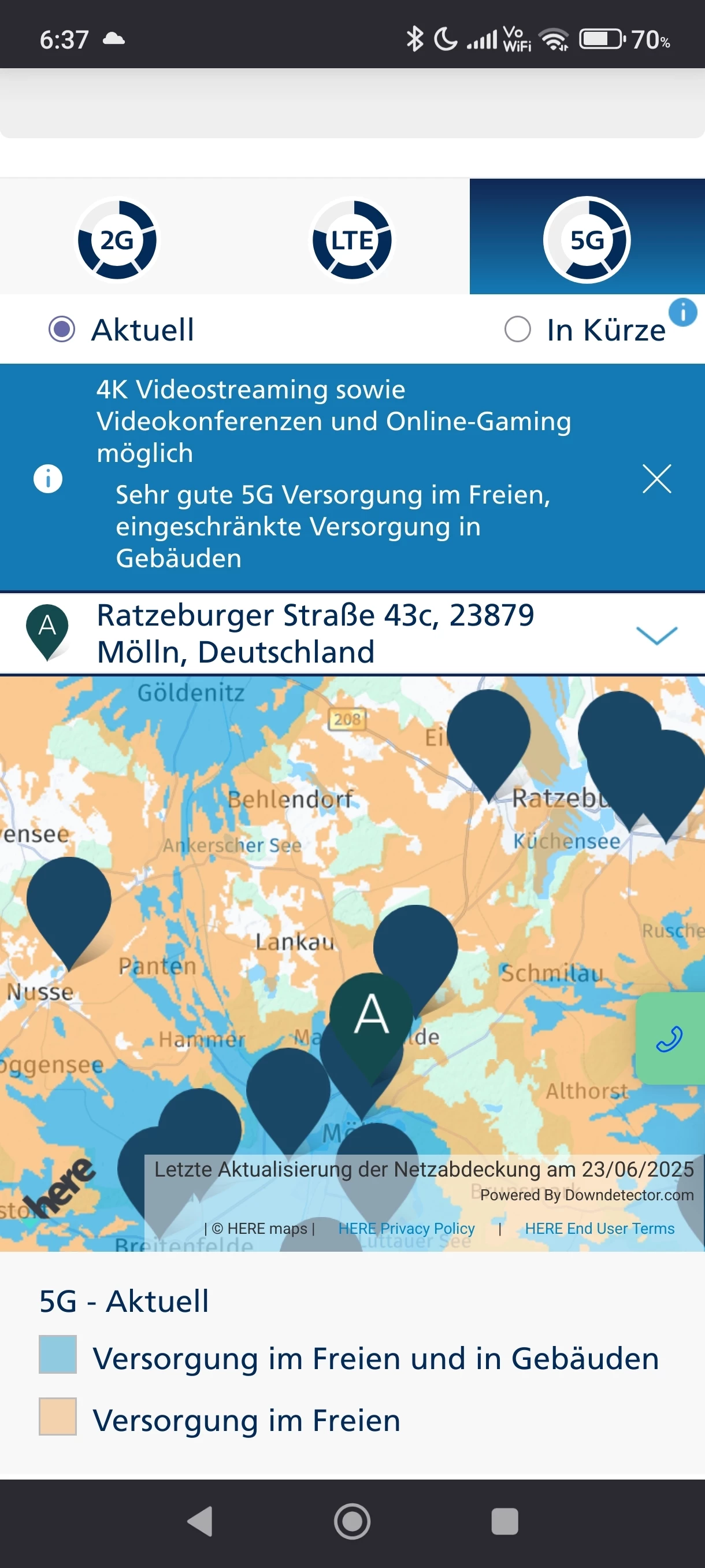Image resolution: width=705 pixels, height=1568 pixels.
Task: Switch to the 2G coverage tab
Action: point(117,239)
